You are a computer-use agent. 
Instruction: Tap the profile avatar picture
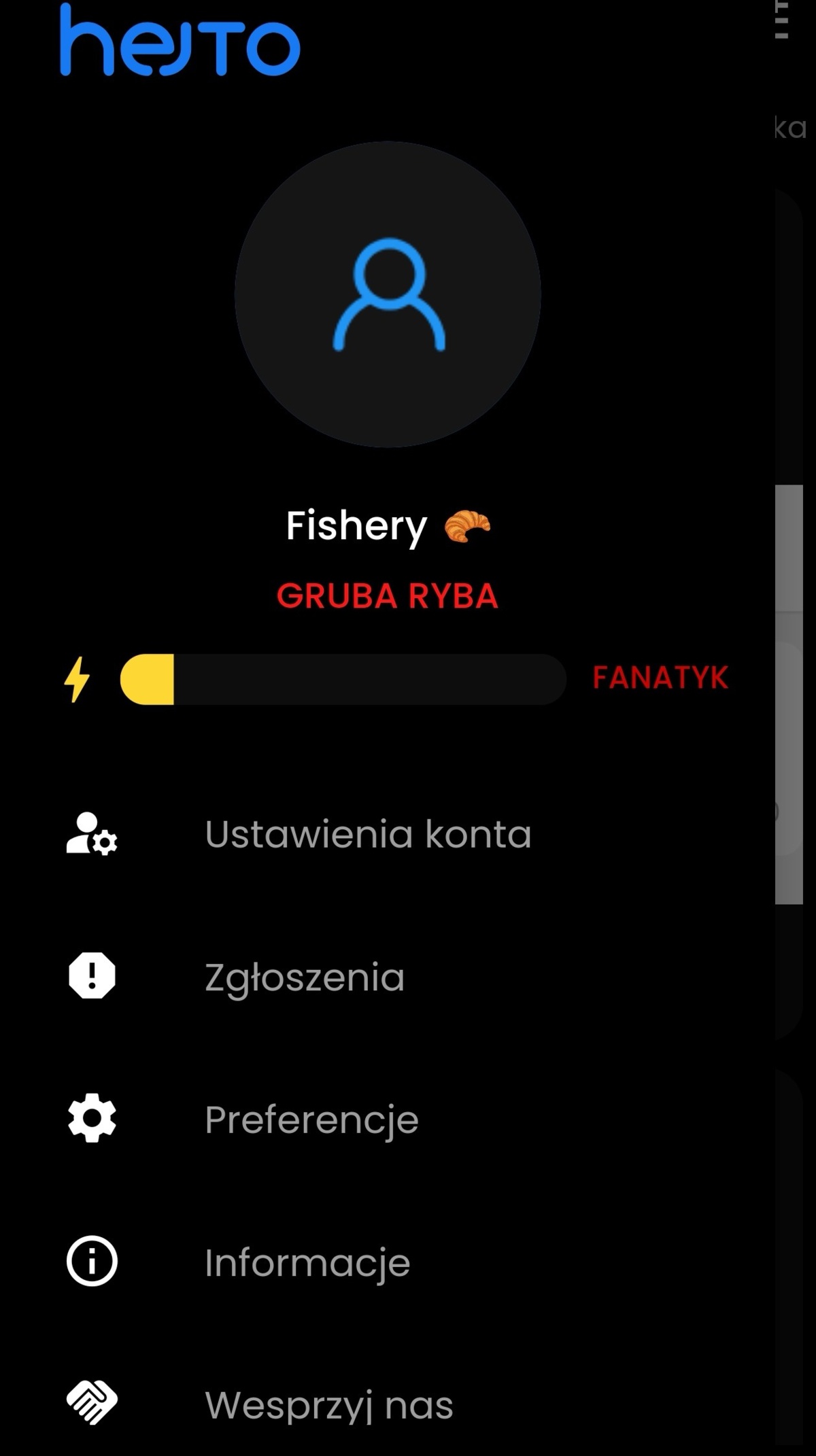click(388, 294)
